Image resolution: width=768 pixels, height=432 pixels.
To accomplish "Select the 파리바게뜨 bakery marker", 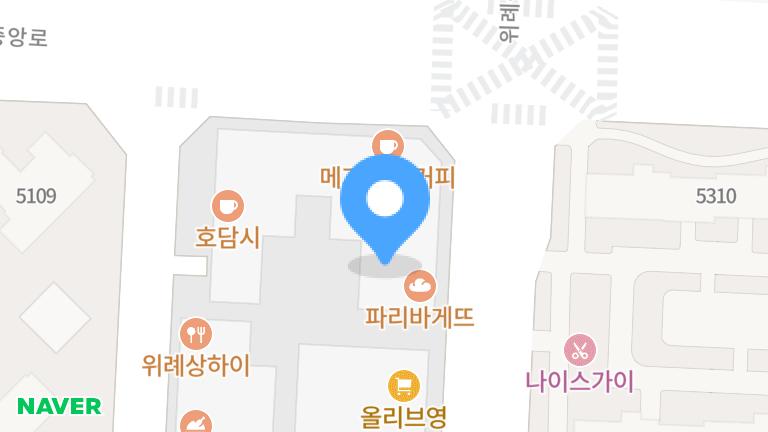I will tap(420, 287).
